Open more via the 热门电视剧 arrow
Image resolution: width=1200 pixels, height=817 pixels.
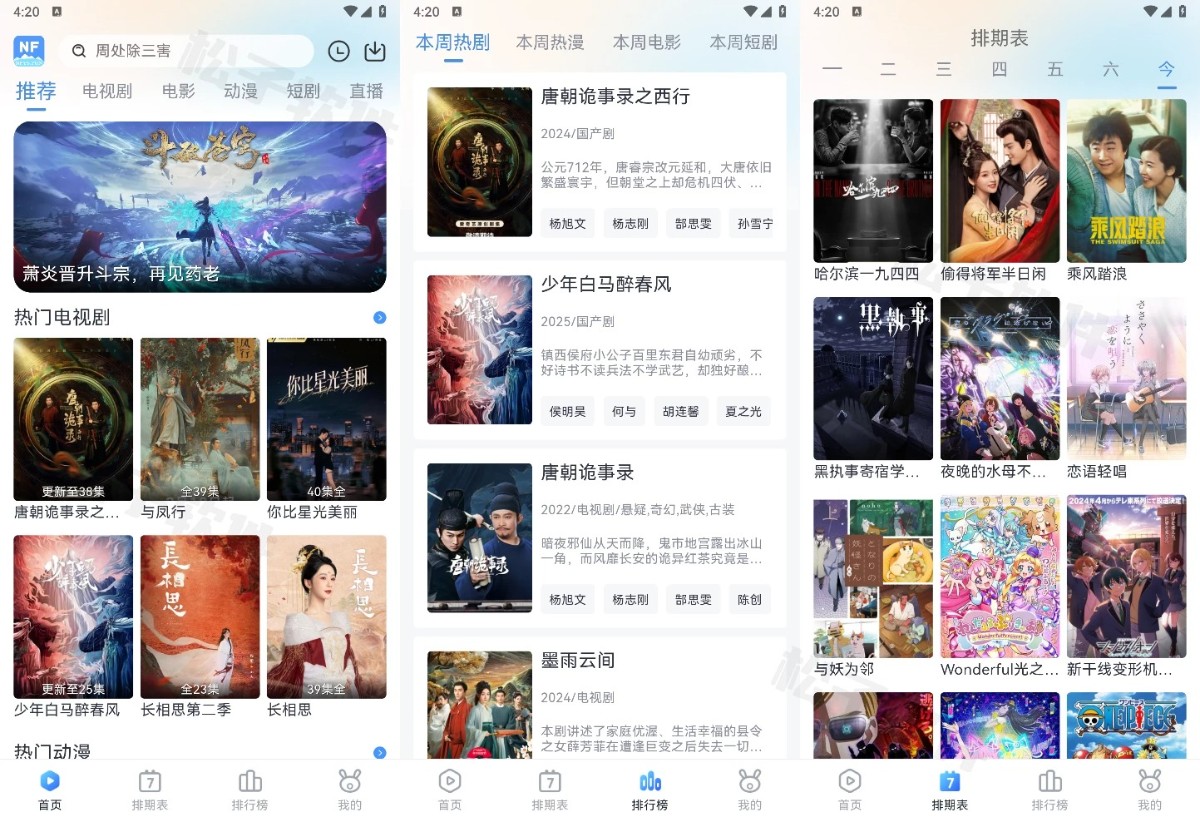pyautogui.click(x=379, y=318)
